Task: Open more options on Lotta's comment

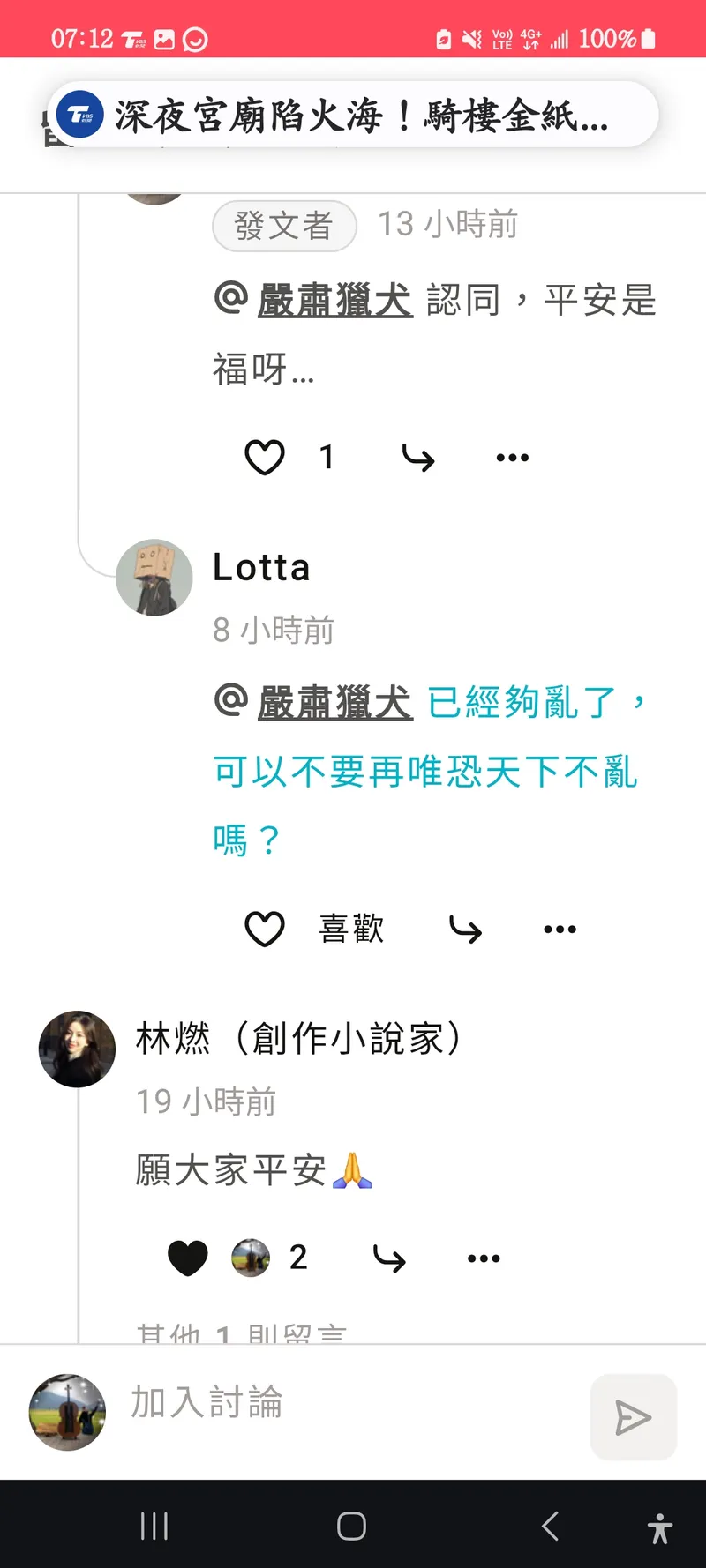Action: click(560, 929)
